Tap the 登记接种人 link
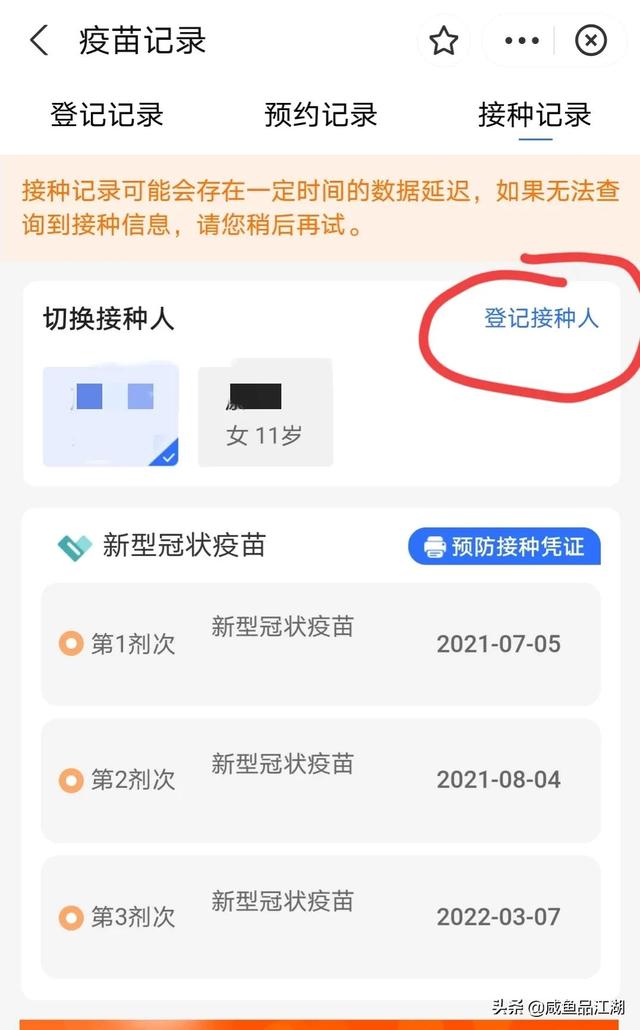The width and height of the screenshot is (640, 1030). pos(541,318)
